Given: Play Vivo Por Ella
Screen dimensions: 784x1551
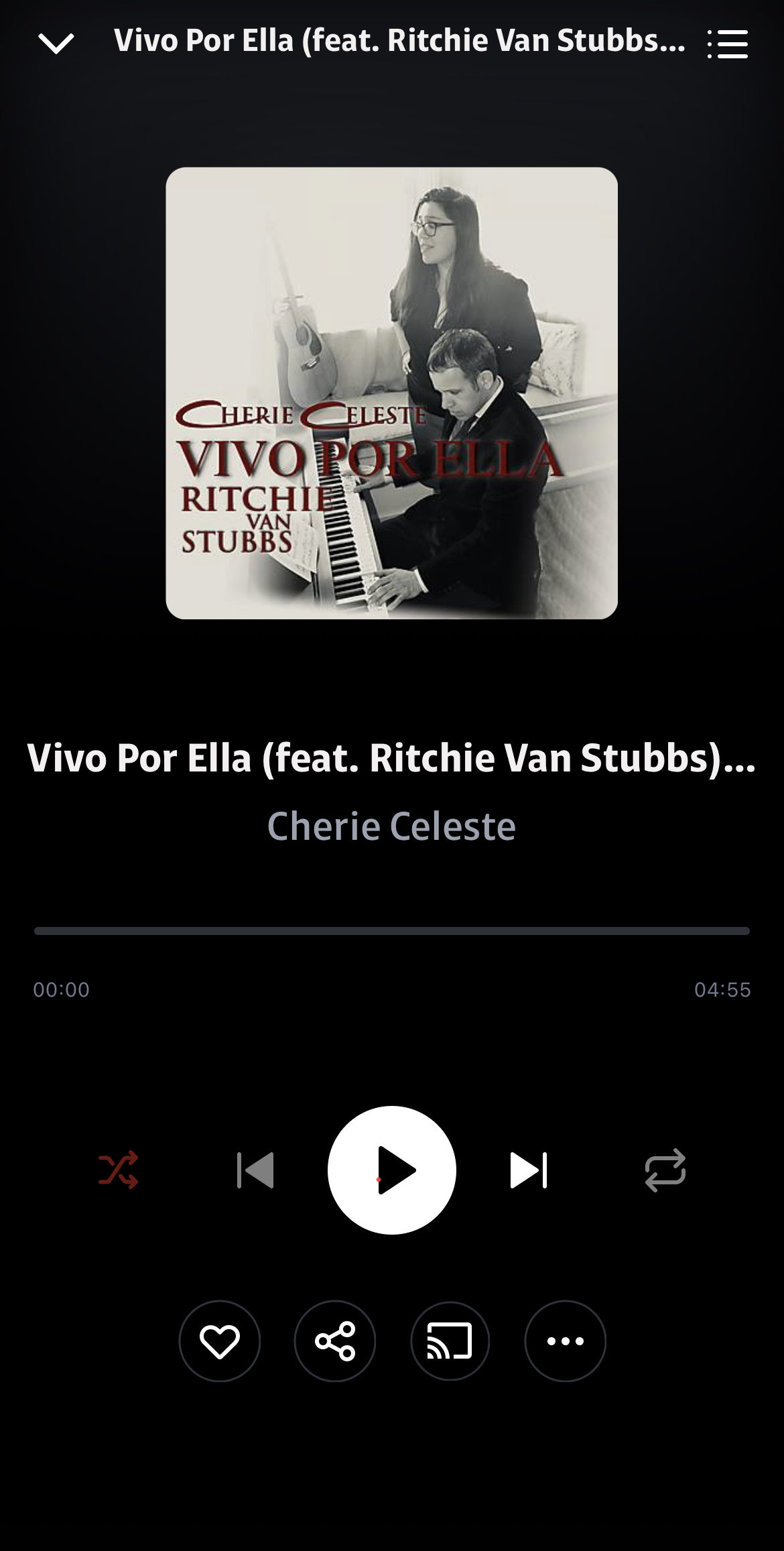Looking at the screenshot, I should [x=392, y=1170].
